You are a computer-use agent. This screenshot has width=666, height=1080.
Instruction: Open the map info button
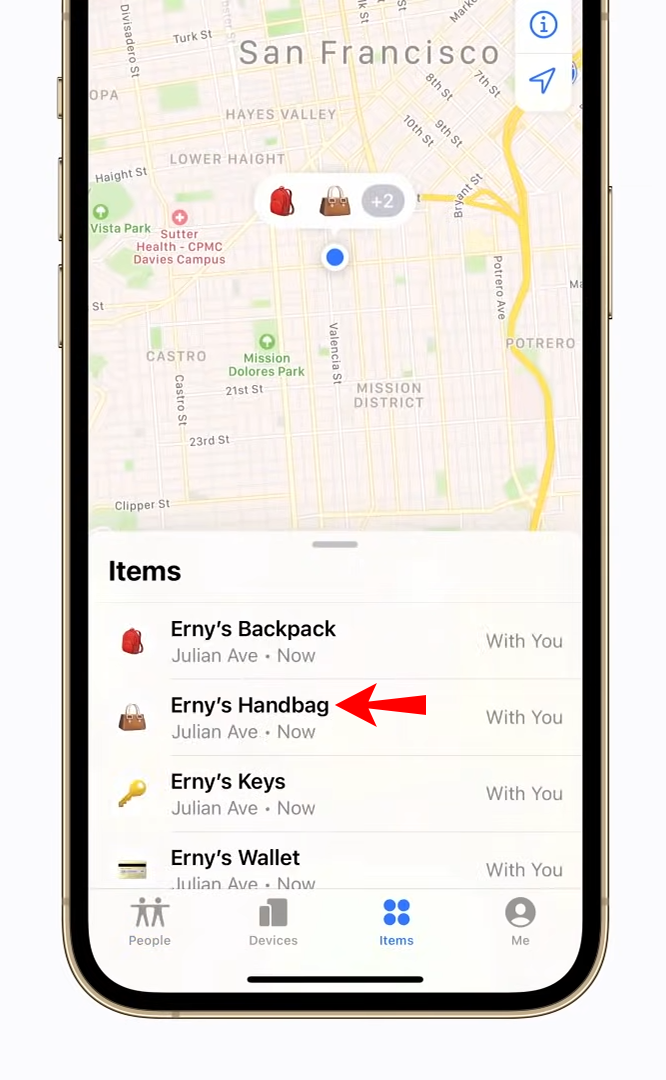point(542,25)
